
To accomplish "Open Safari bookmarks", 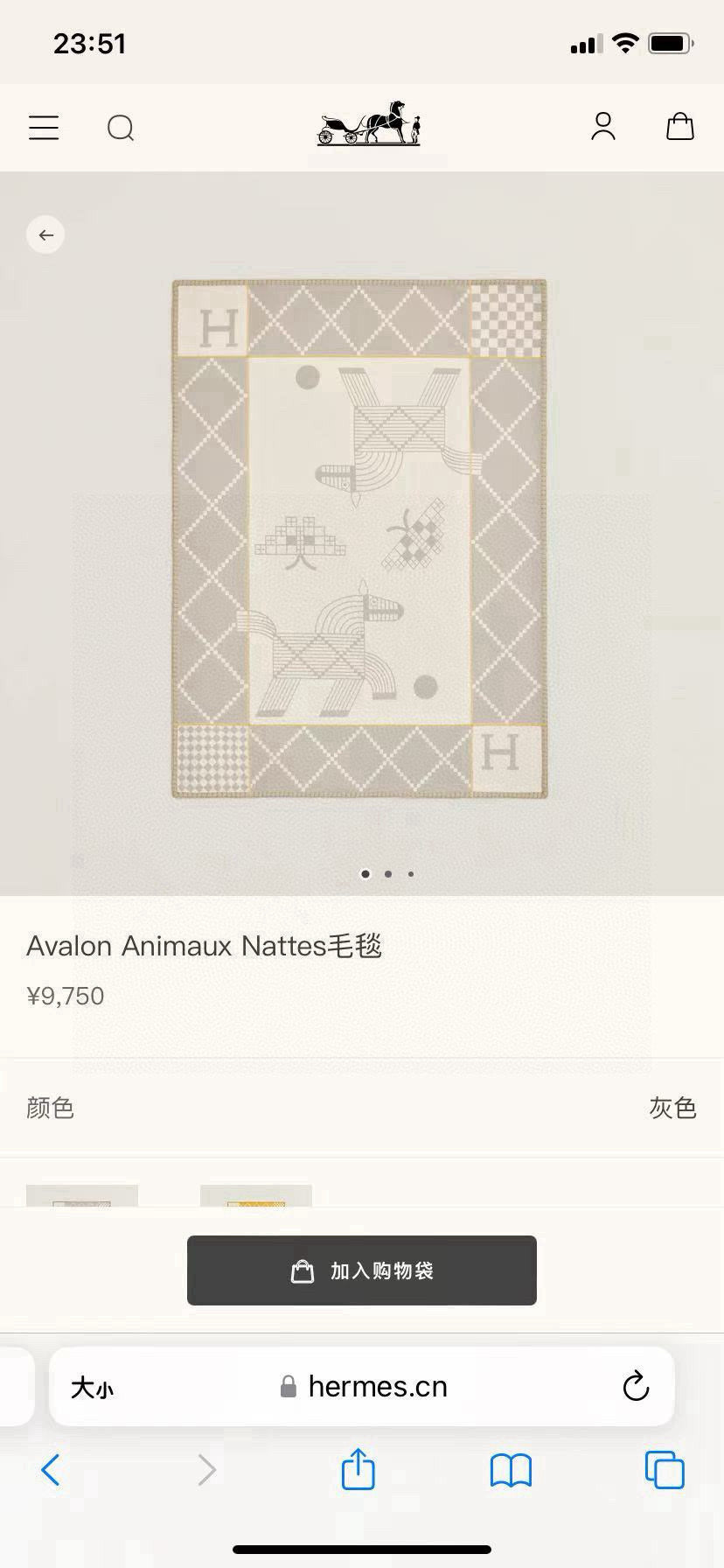I will [511, 1471].
